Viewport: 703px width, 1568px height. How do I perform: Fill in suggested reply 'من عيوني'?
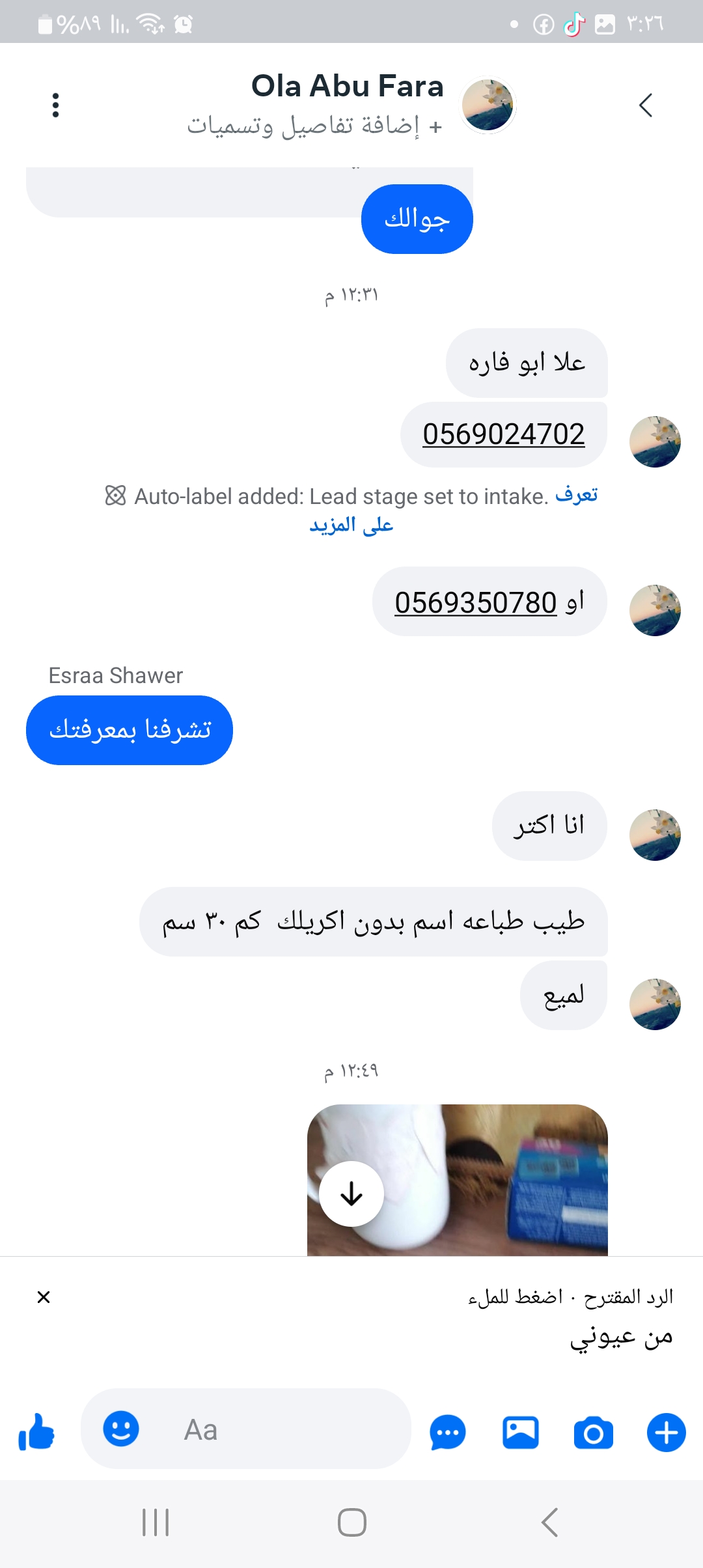tap(620, 1336)
